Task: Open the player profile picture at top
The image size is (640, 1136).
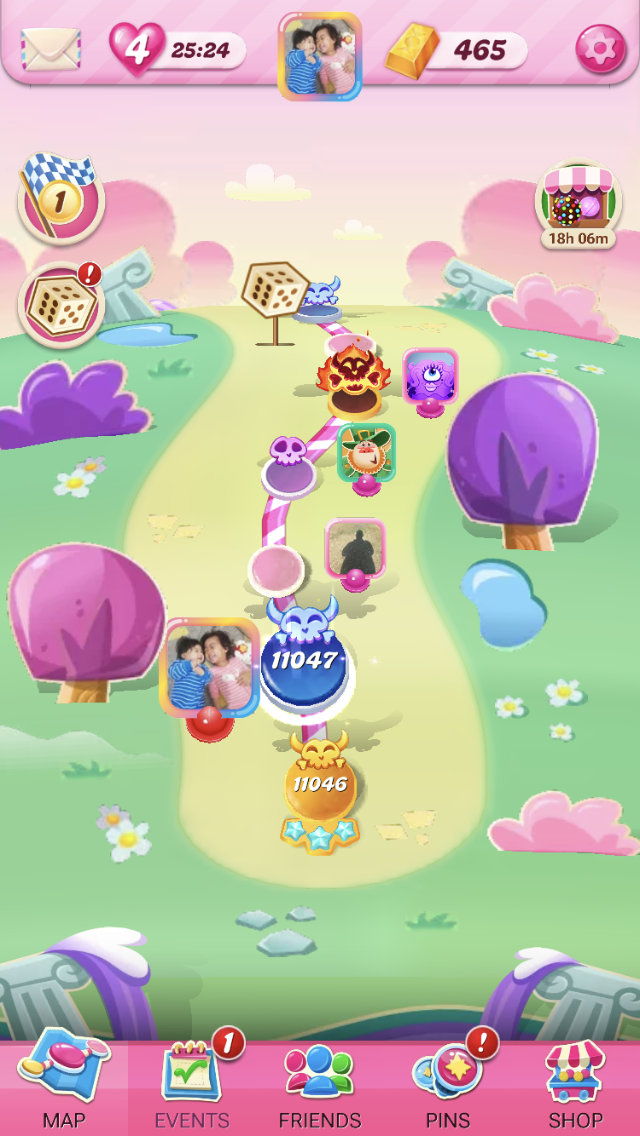Action: (320, 57)
